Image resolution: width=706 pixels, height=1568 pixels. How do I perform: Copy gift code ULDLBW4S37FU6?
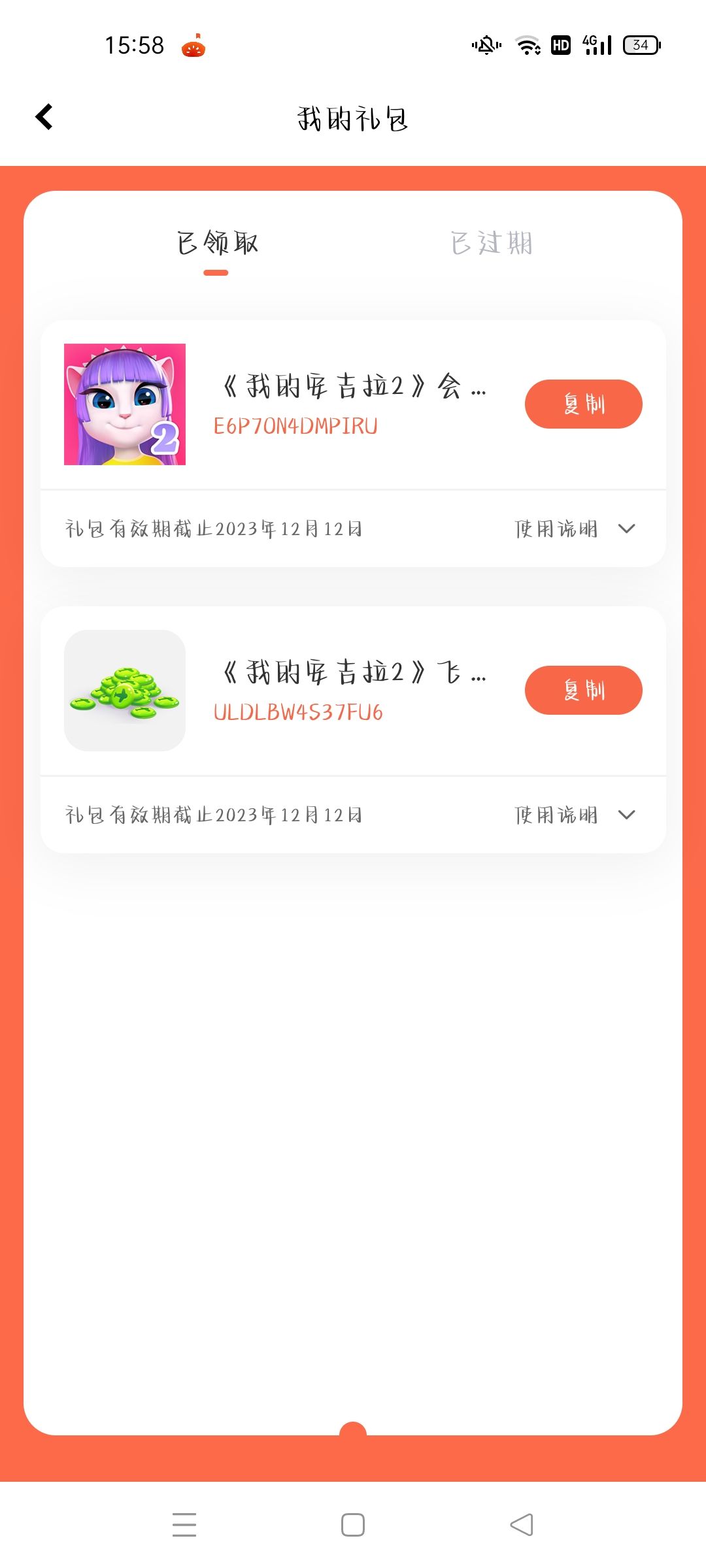[583, 691]
